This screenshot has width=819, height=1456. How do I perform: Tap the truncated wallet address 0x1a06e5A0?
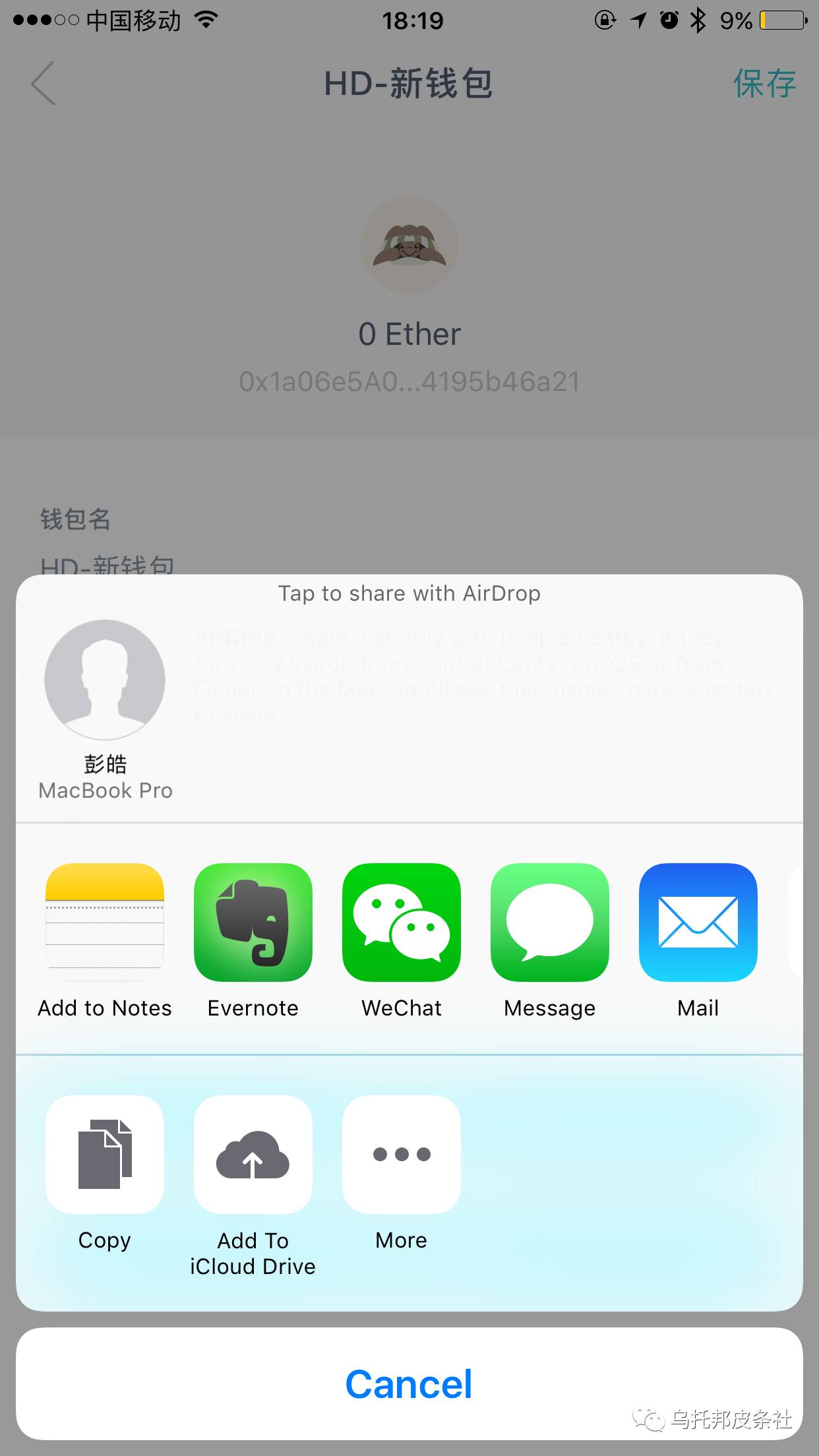point(409,381)
